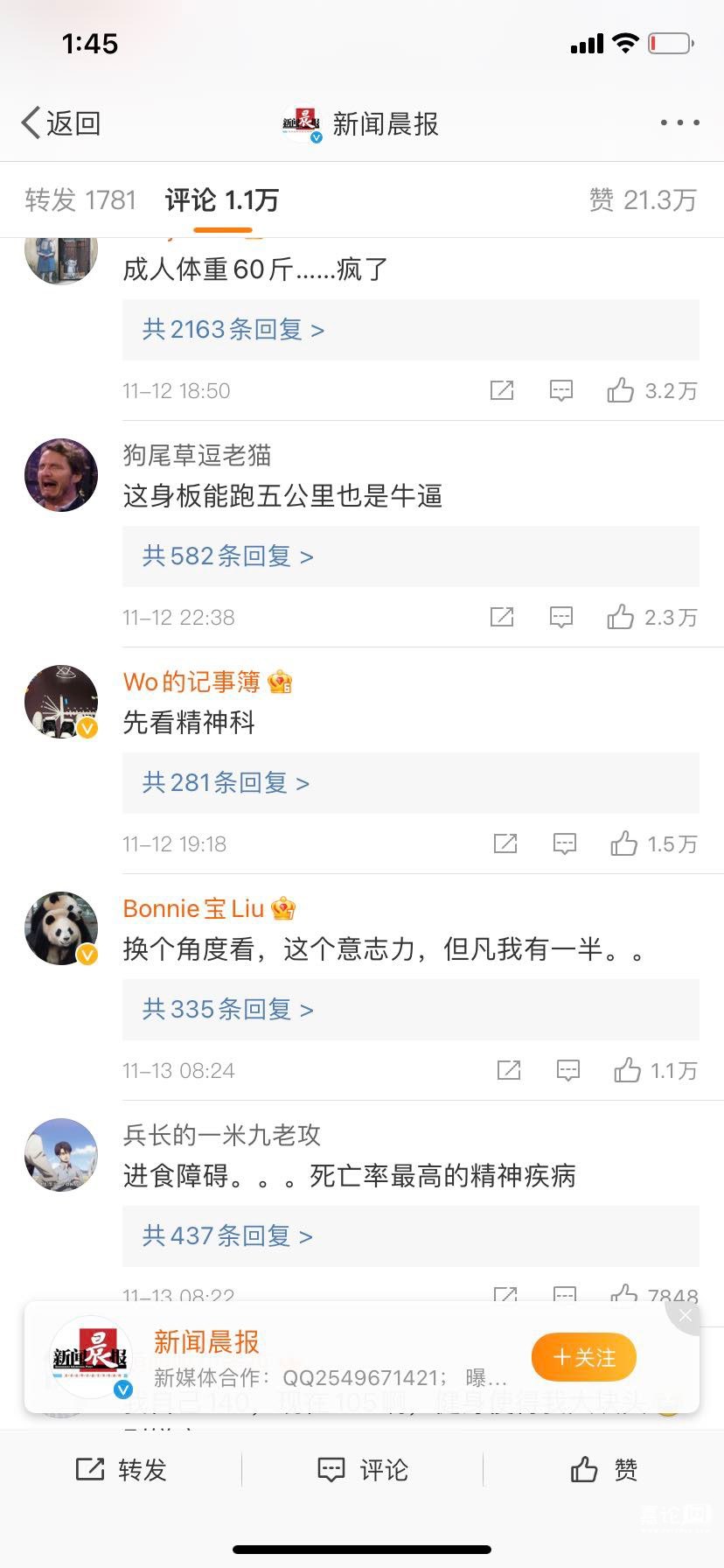Reply to 狗尾草逗老猫's comment

[560, 617]
